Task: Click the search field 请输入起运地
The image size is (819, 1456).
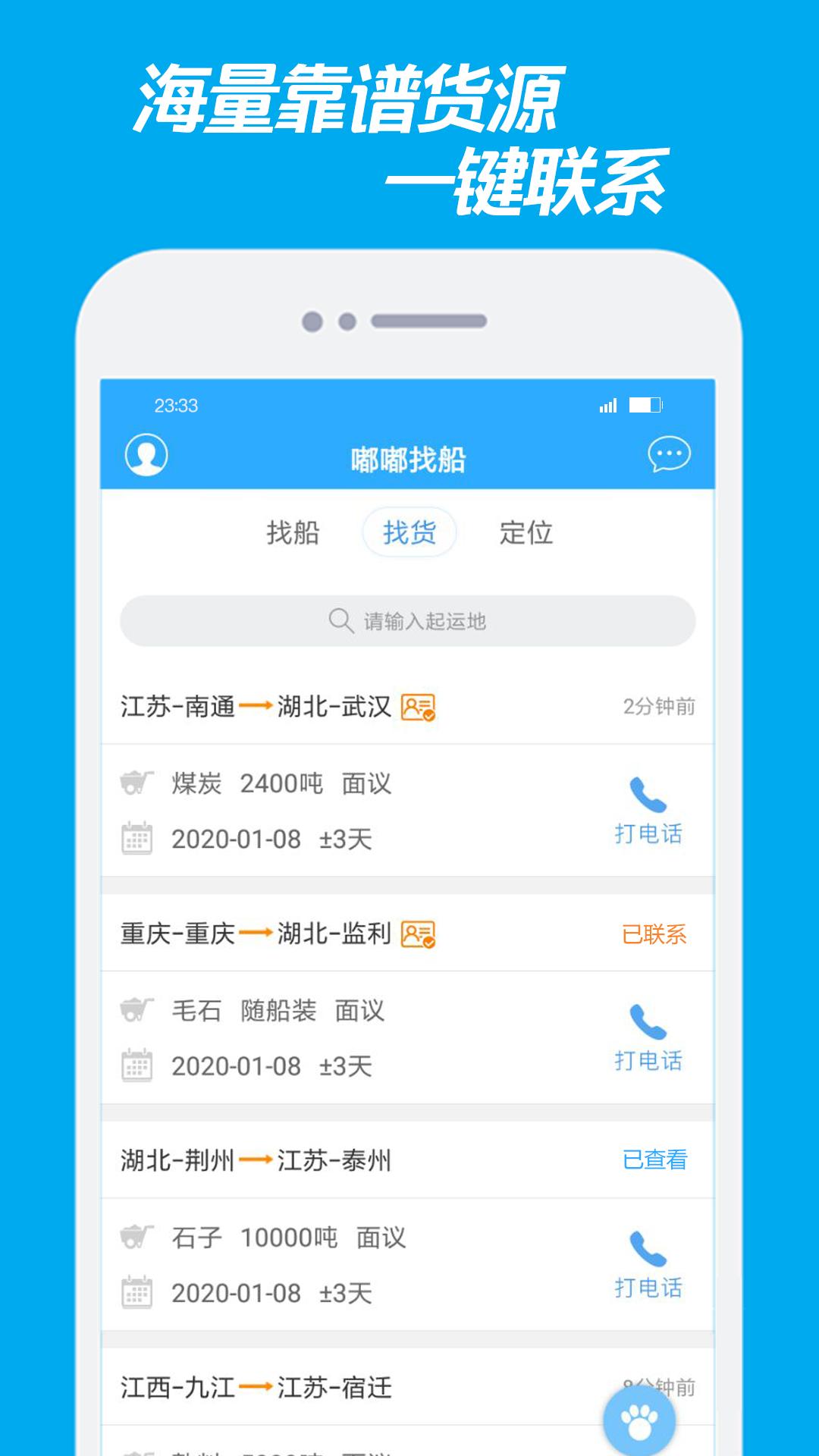Action: (409, 620)
